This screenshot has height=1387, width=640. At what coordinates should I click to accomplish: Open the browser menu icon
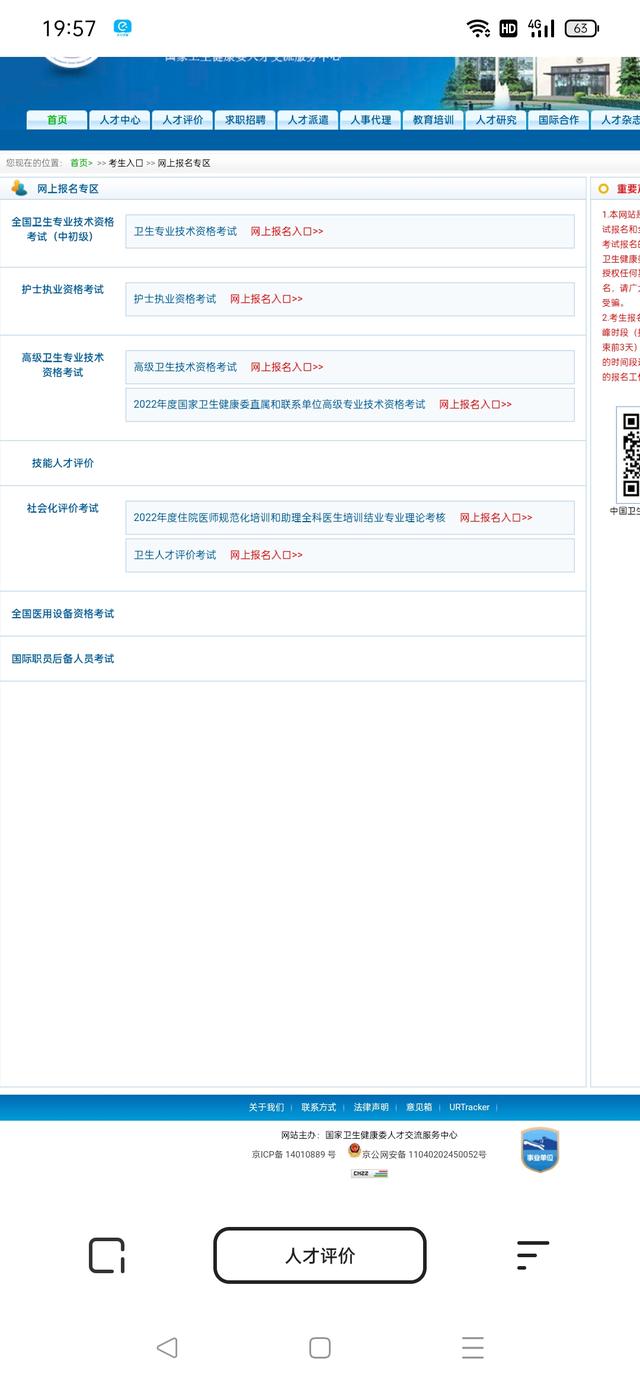533,1255
